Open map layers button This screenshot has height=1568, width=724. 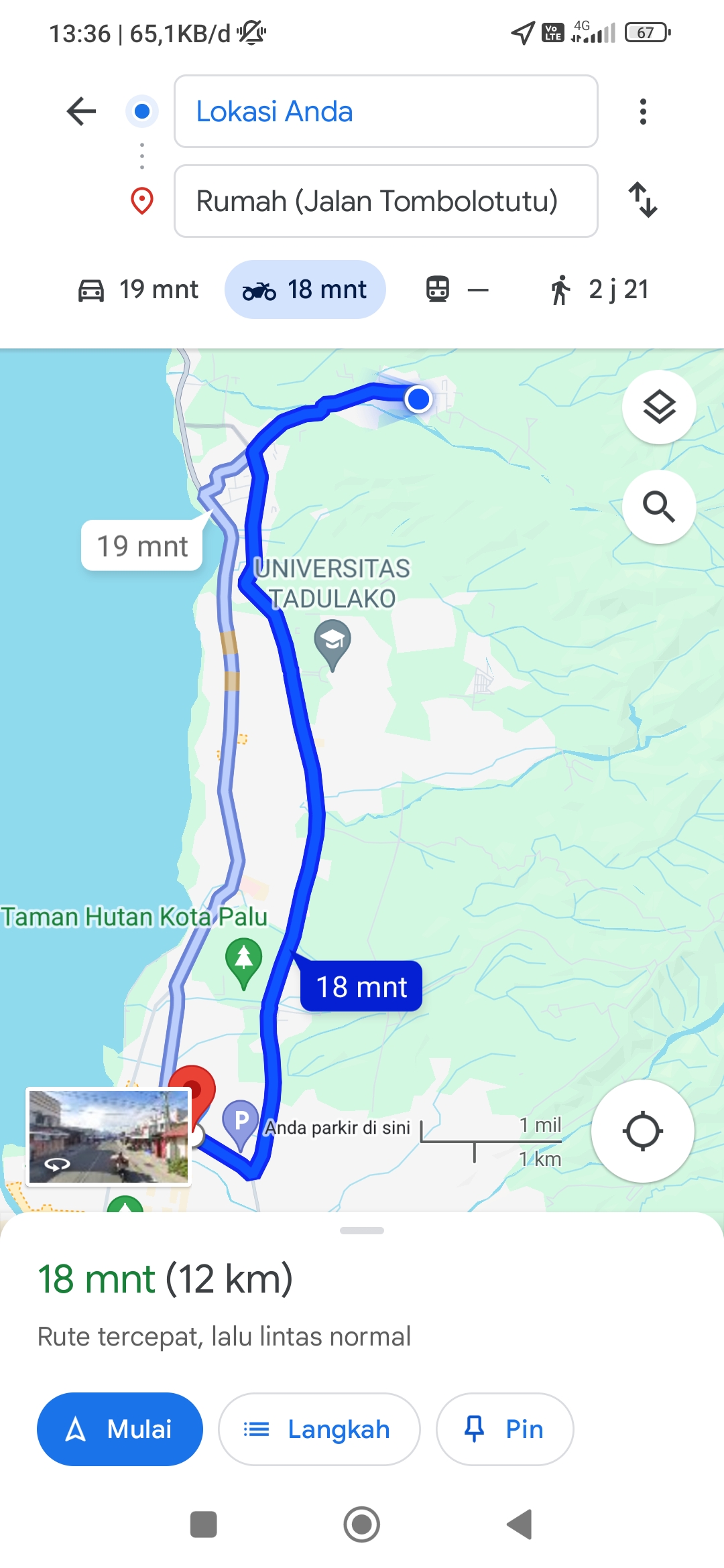click(659, 407)
